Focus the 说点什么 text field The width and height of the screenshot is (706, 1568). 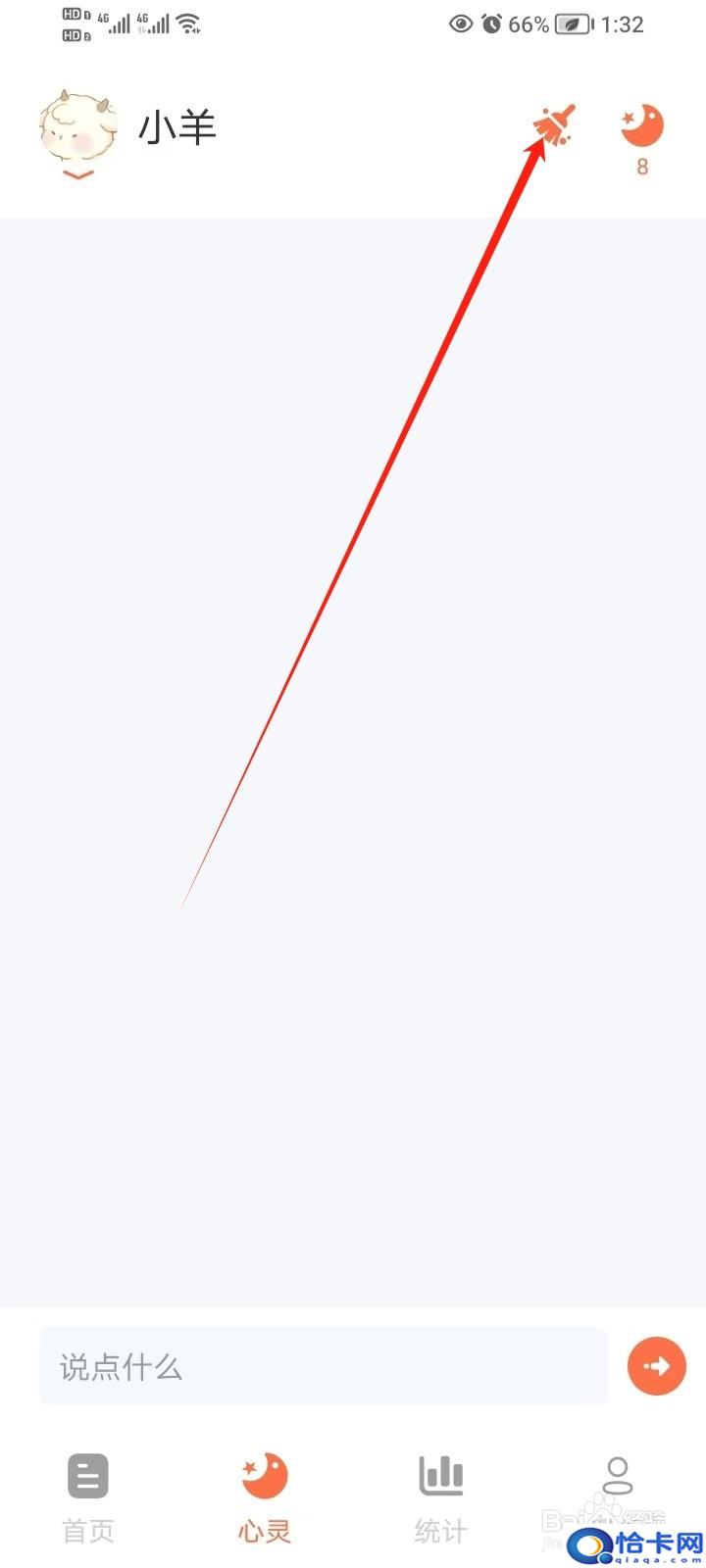click(324, 1366)
